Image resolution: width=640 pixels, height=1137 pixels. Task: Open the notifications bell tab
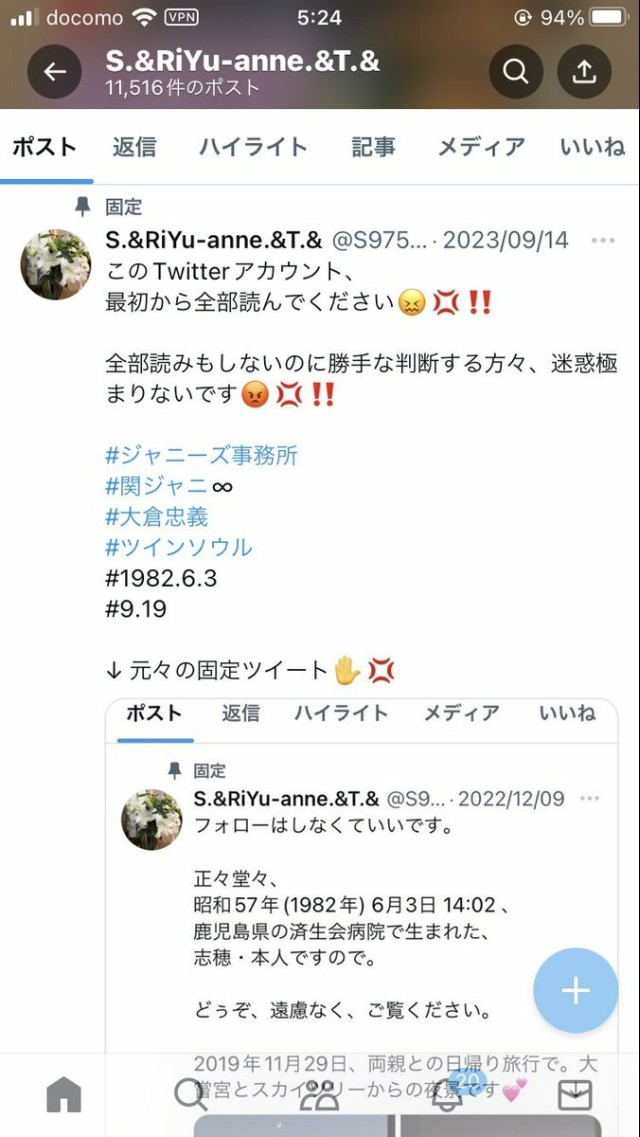coord(448,1096)
